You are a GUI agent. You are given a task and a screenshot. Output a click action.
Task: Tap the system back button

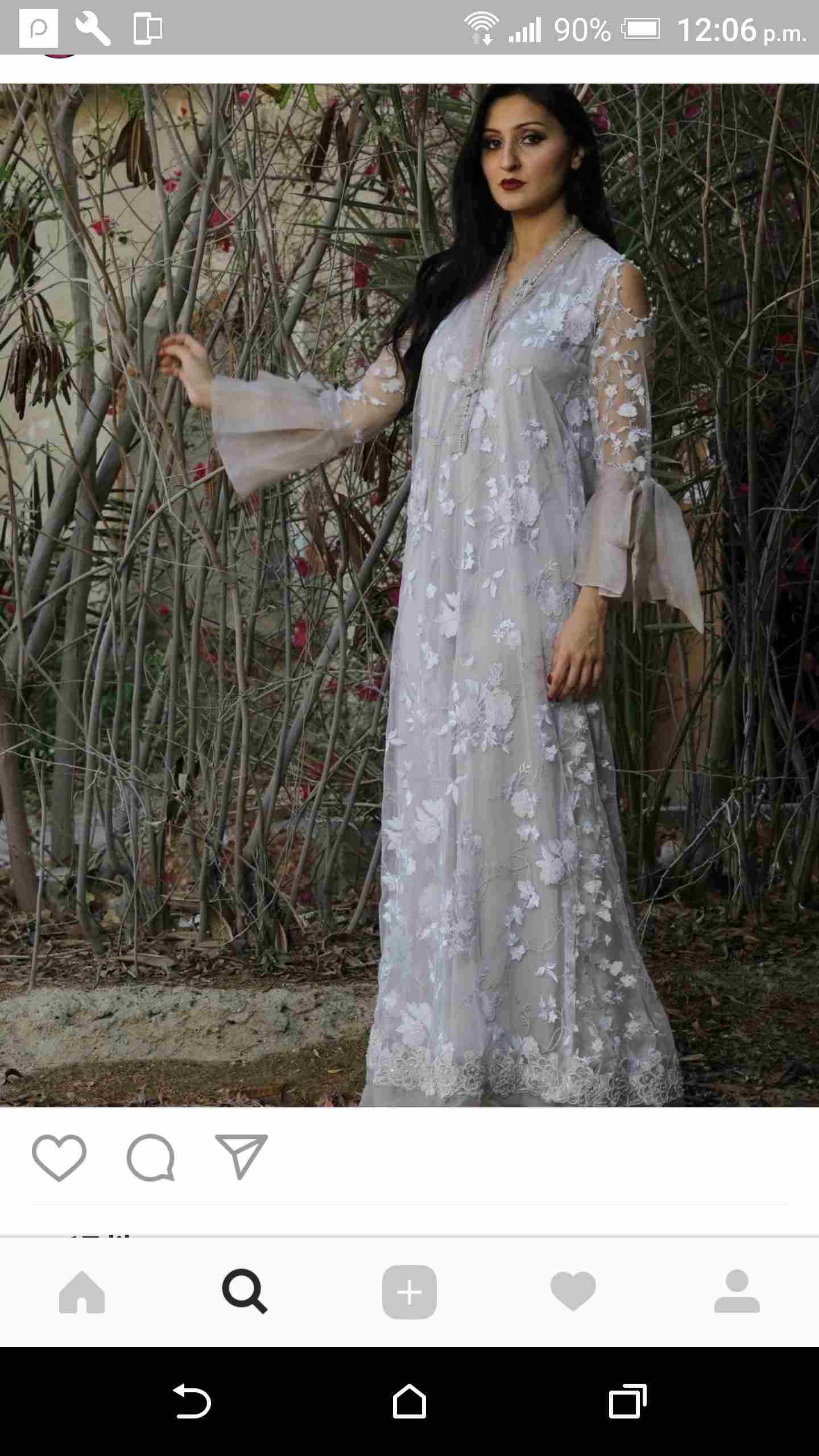coord(192,1401)
